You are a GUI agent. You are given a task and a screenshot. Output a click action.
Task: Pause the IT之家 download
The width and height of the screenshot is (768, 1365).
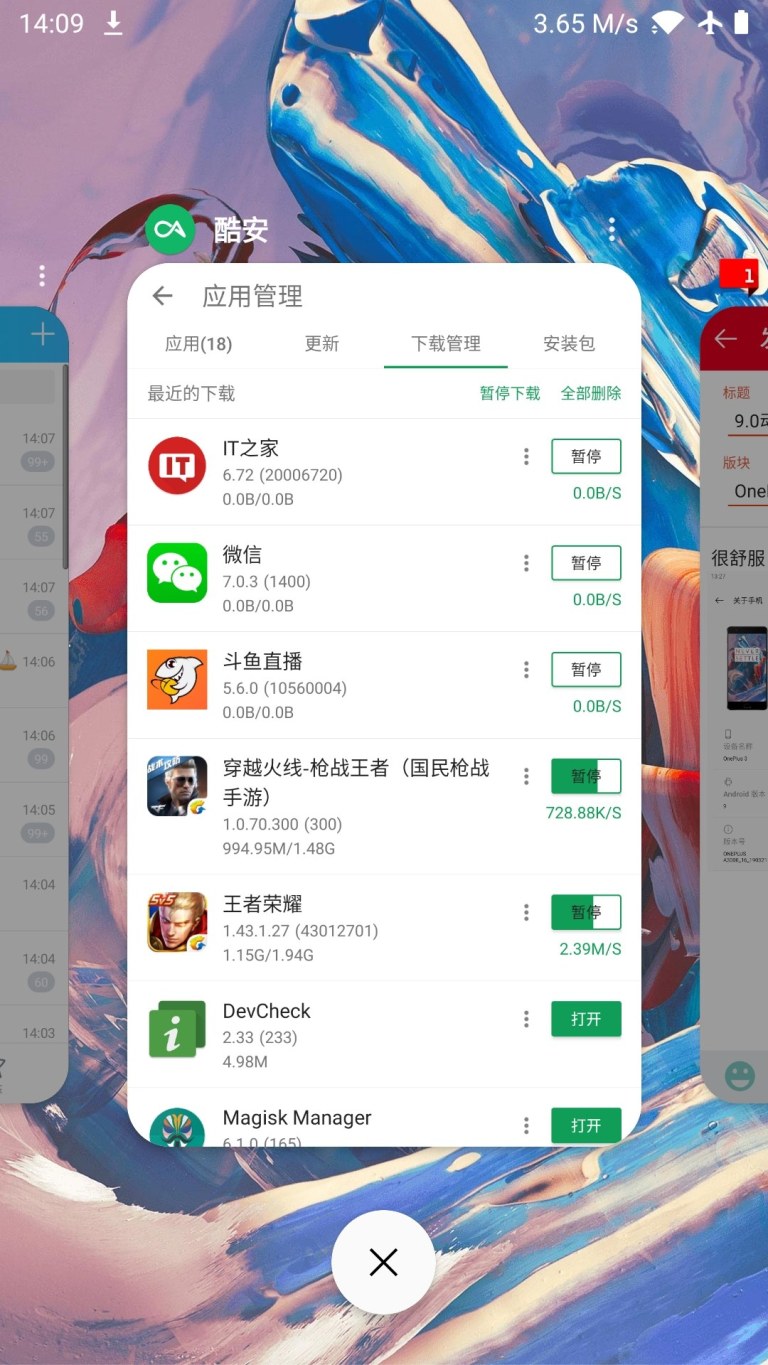586,456
